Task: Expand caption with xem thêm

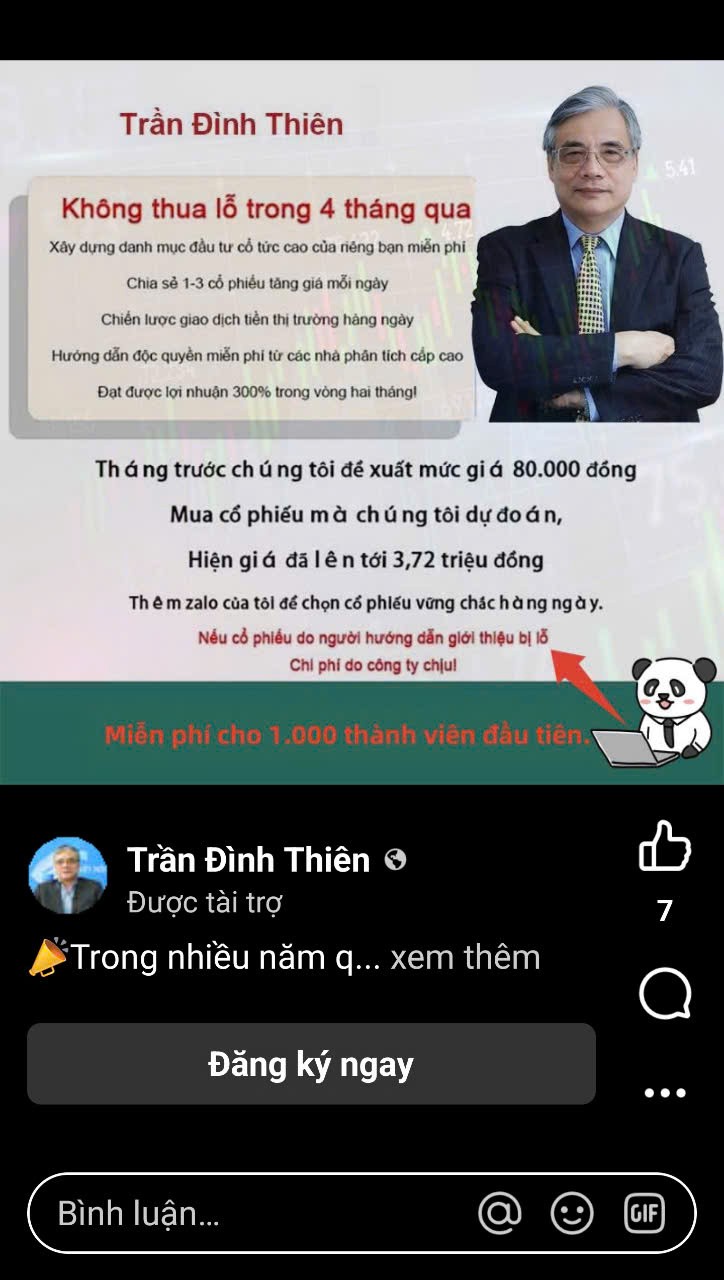Action: pyautogui.click(x=465, y=957)
